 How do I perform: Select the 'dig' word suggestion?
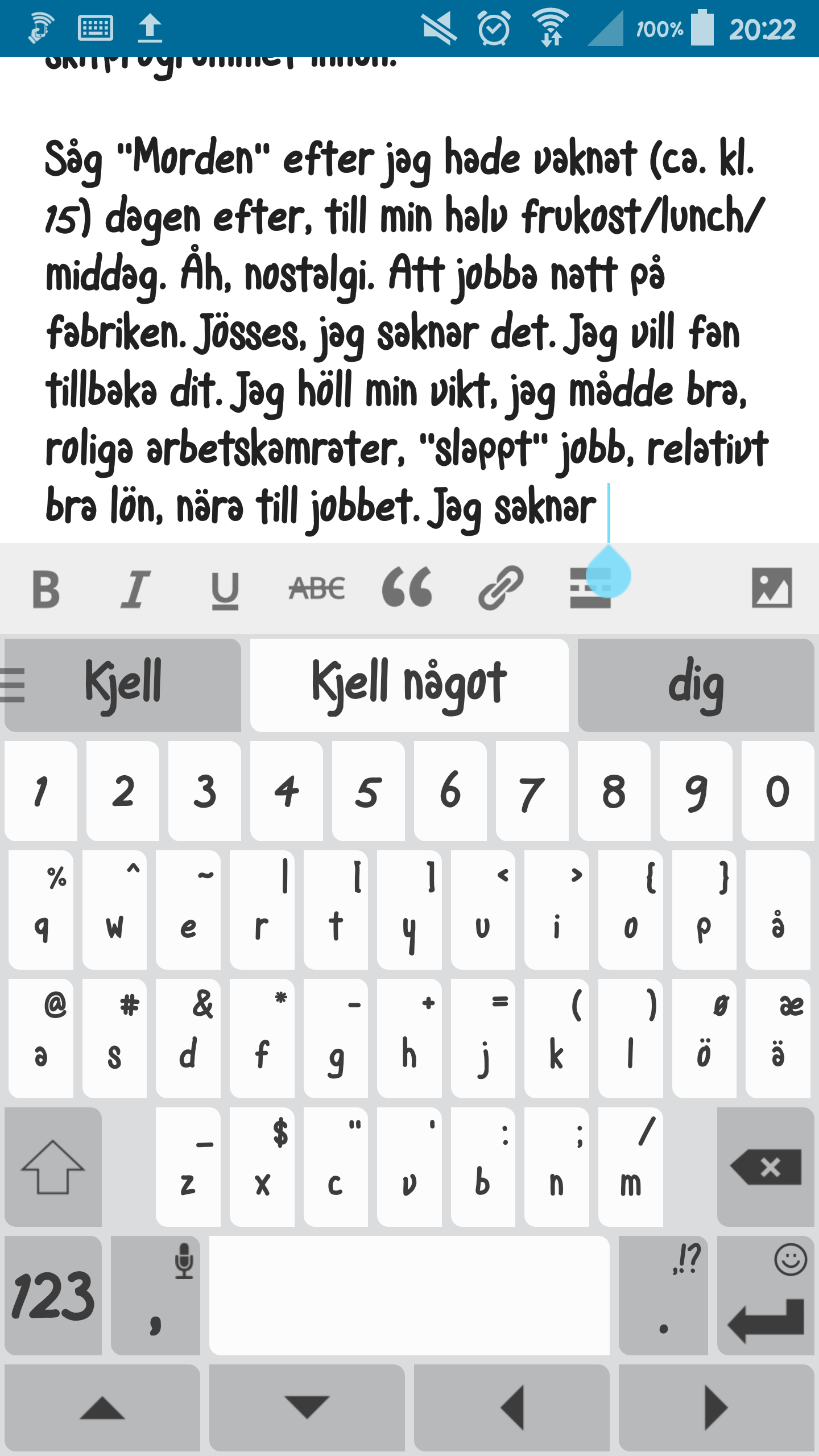[x=696, y=685]
